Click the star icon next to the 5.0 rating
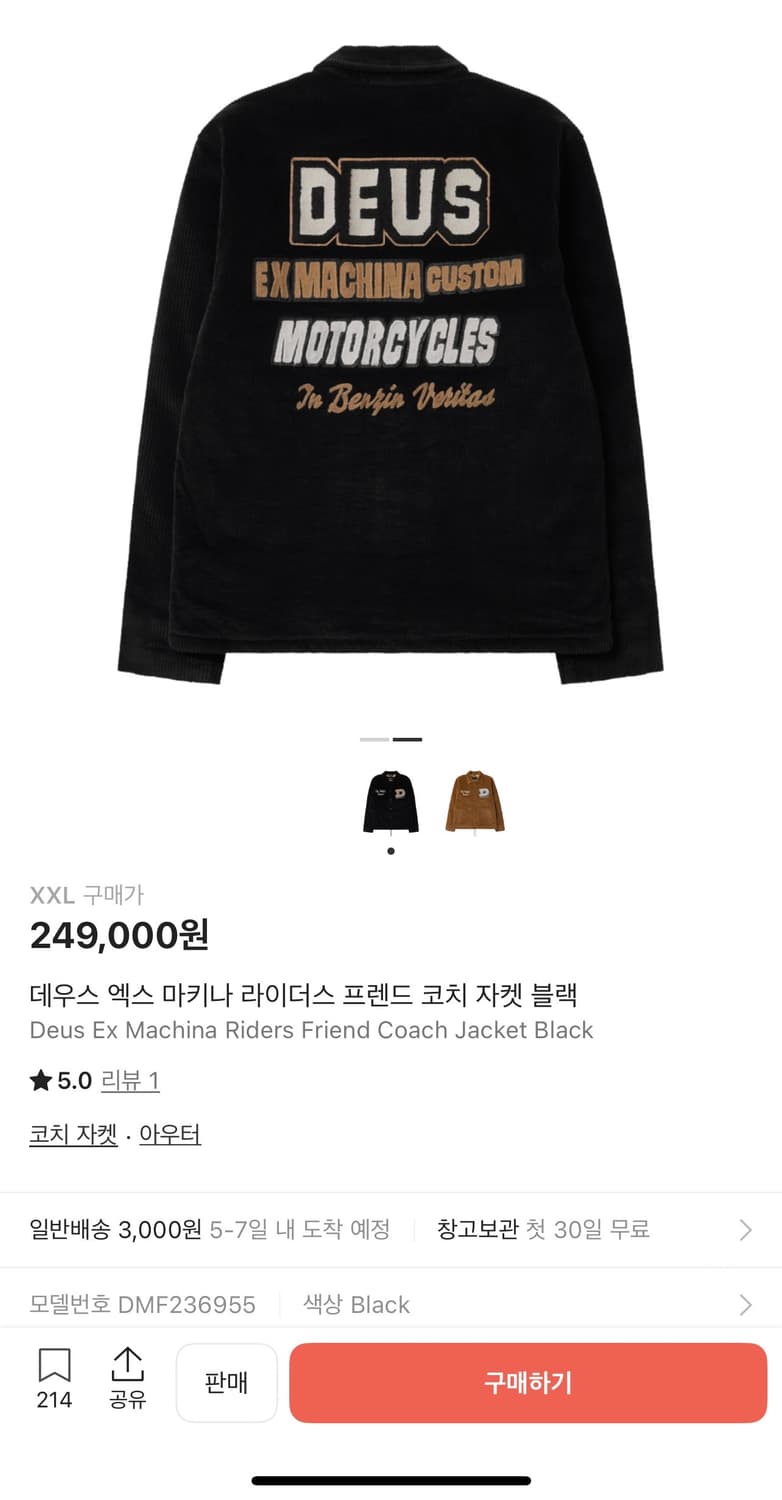782x1500 pixels. 39,1081
